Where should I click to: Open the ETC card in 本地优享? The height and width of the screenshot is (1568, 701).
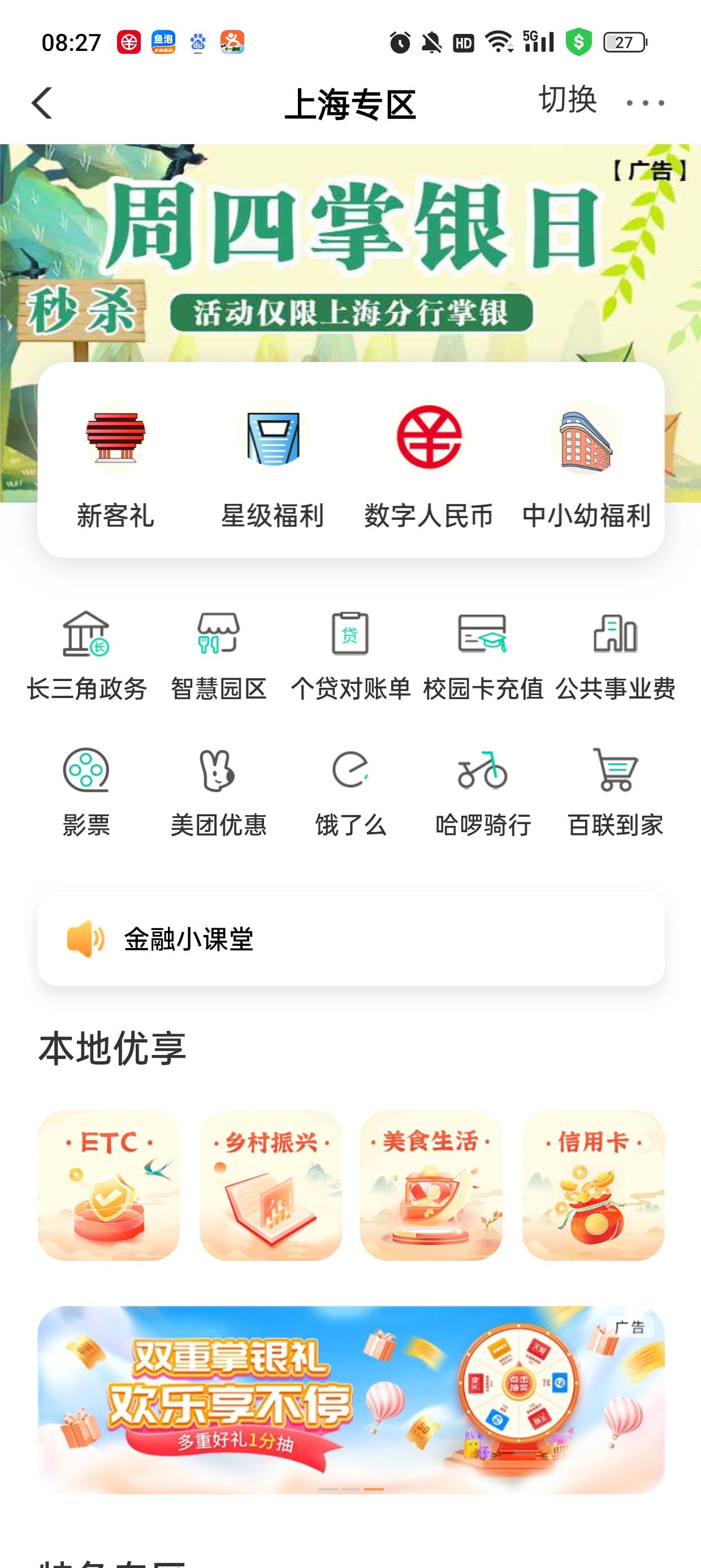tap(109, 1184)
